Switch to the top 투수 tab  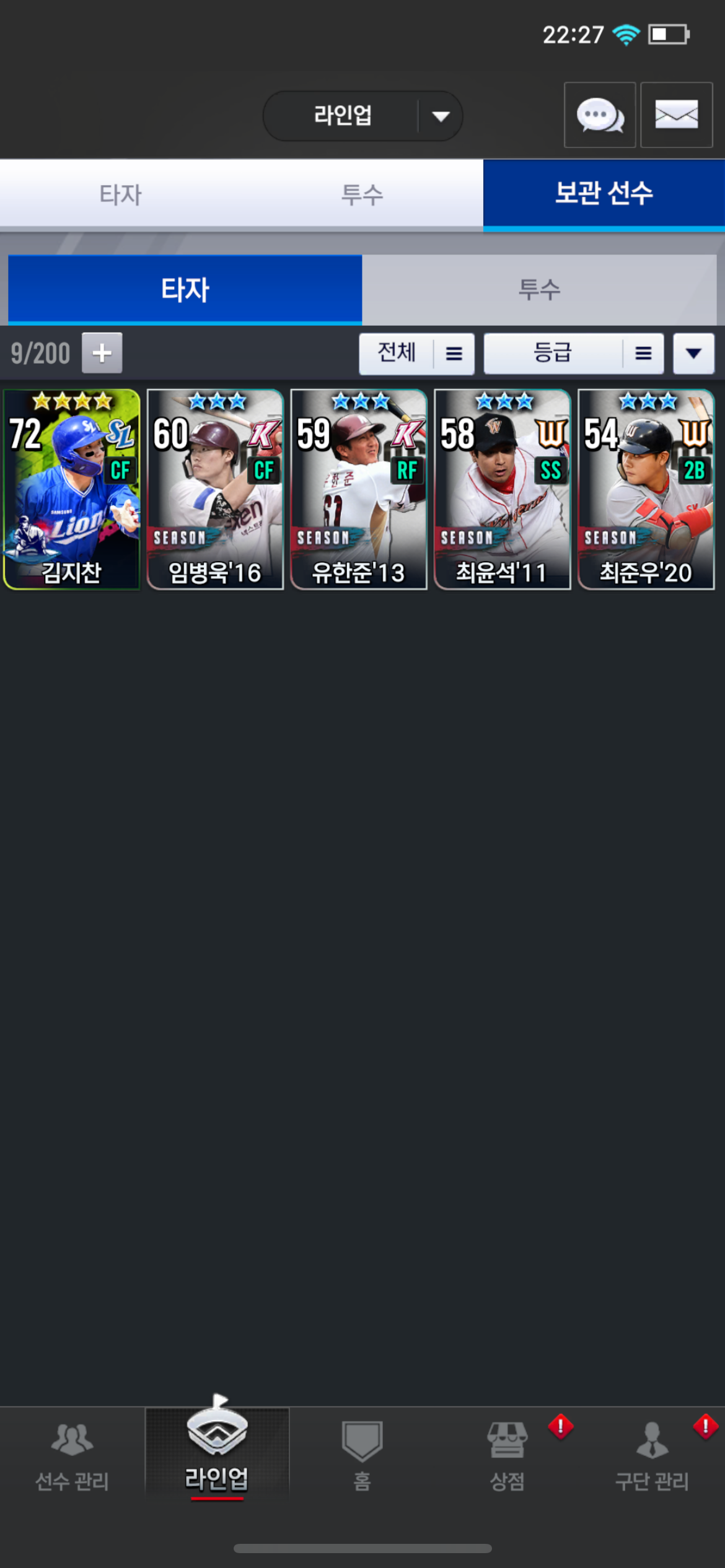click(362, 194)
